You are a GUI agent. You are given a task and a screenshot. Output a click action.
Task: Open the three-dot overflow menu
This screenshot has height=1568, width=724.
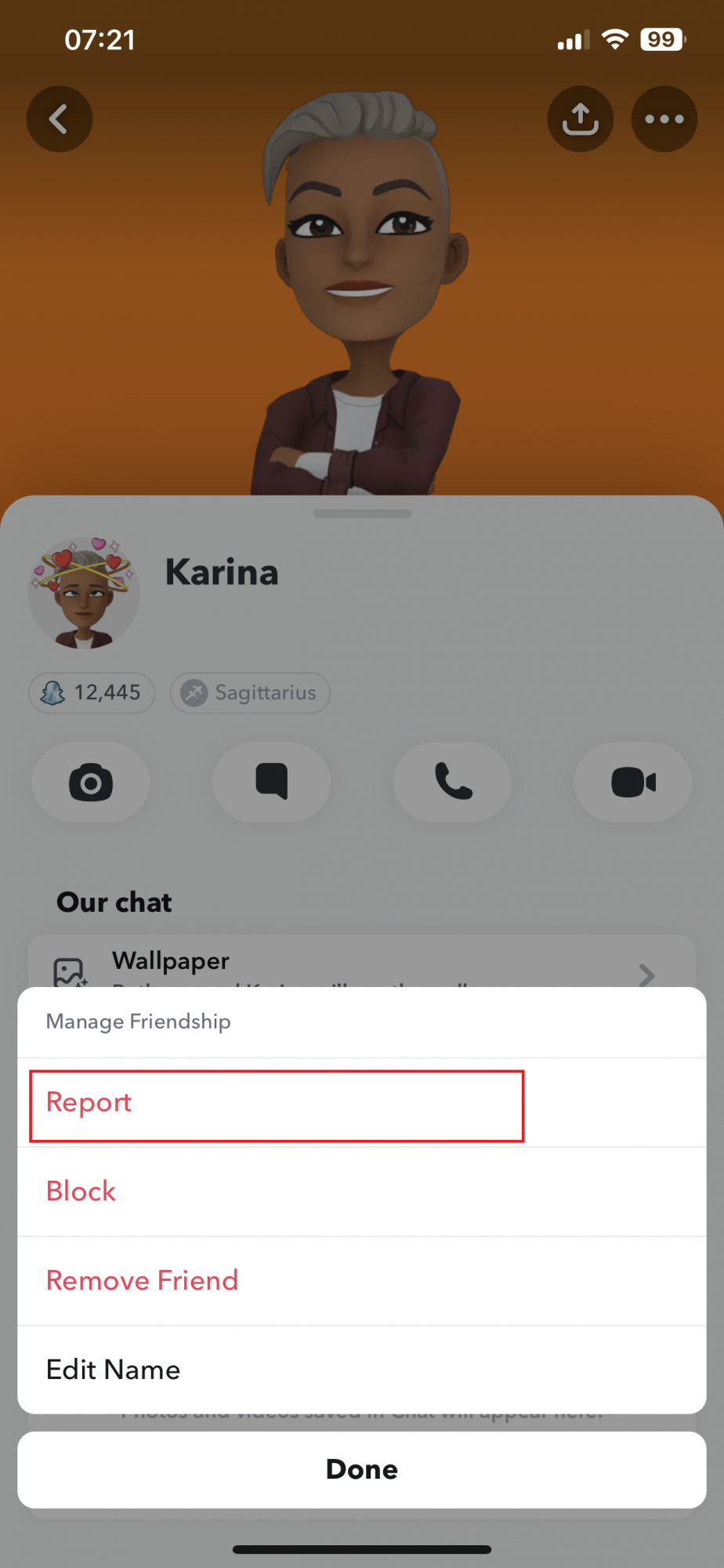(x=664, y=119)
